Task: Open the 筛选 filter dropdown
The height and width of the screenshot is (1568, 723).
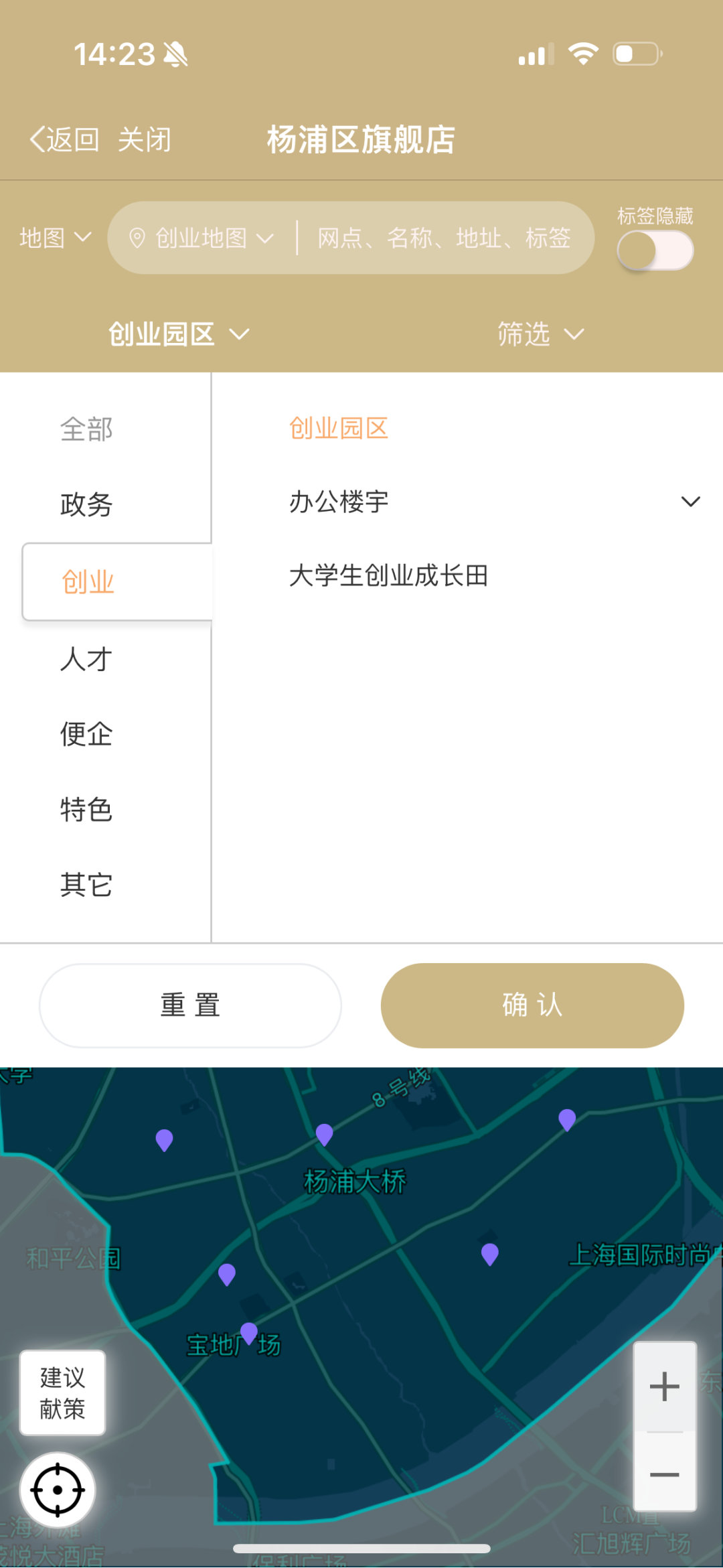Action: coord(541,334)
